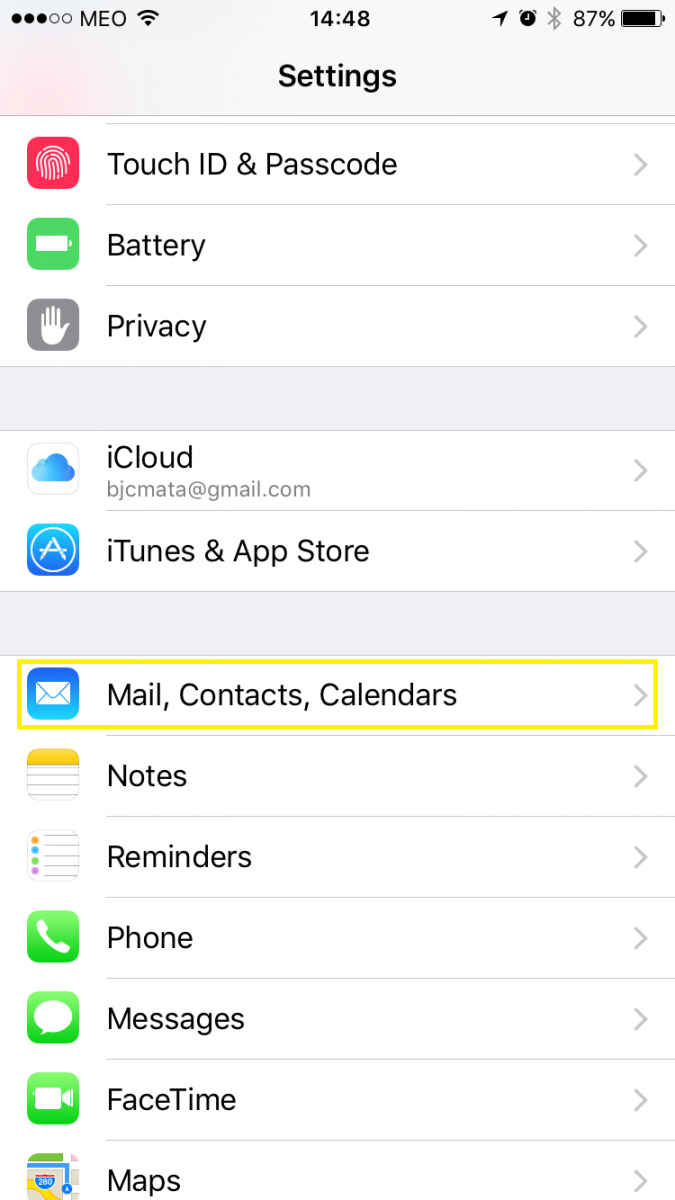Open Messages settings
Screen dimensions: 675x1200
coord(176,1019)
